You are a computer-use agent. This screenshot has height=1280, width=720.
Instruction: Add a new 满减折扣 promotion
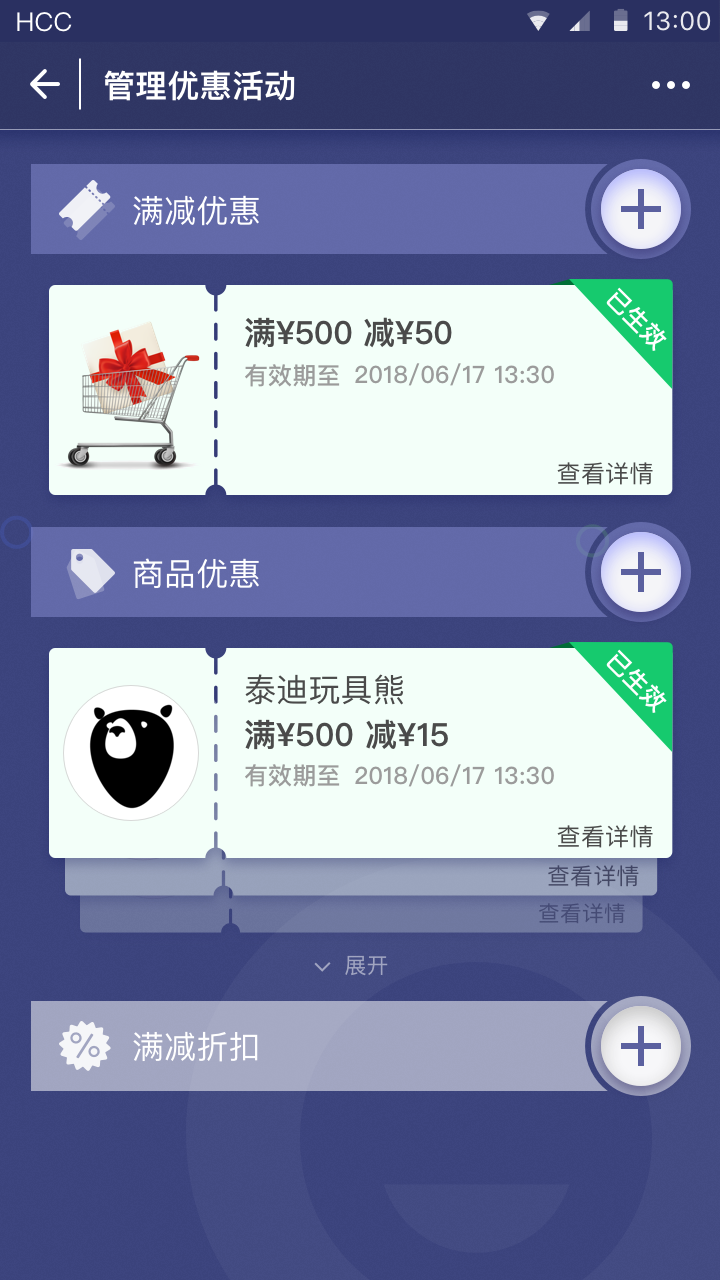point(640,1046)
